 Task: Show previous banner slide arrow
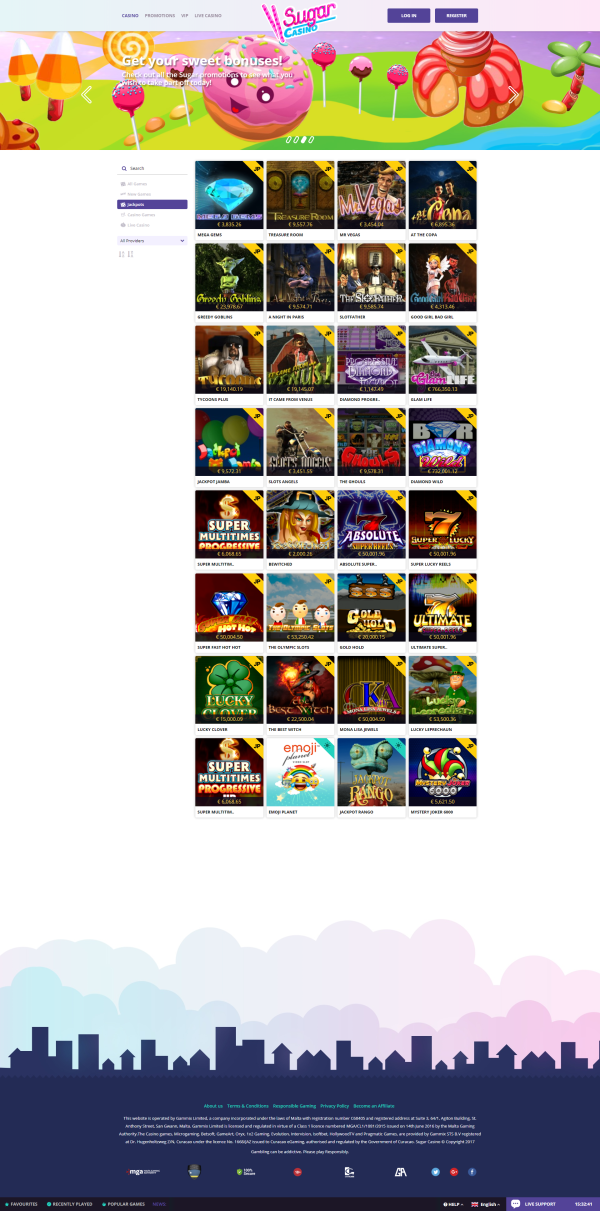pyautogui.click(x=86, y=95)
